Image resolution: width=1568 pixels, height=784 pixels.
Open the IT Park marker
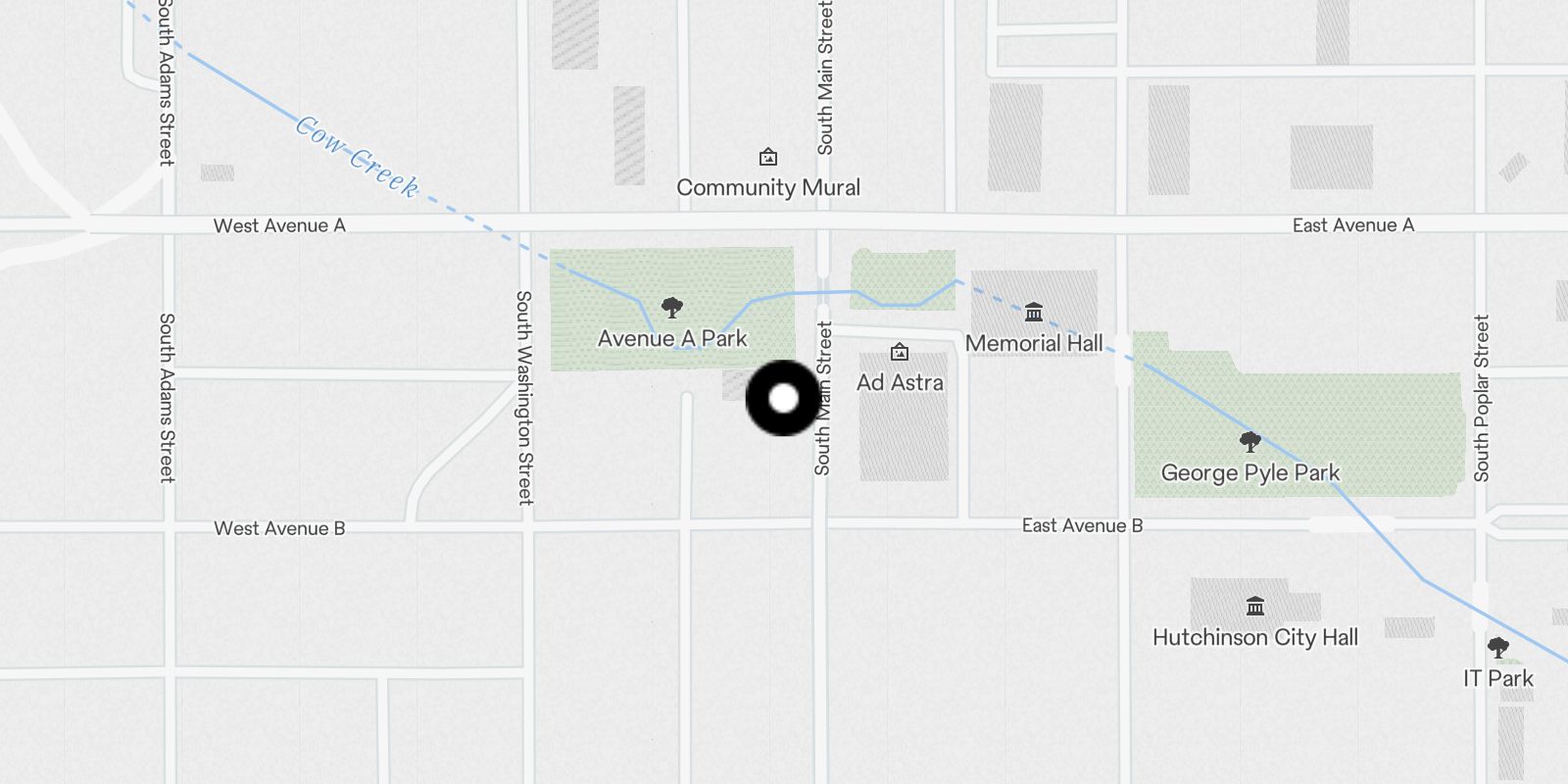click(x=1497, y=648)
